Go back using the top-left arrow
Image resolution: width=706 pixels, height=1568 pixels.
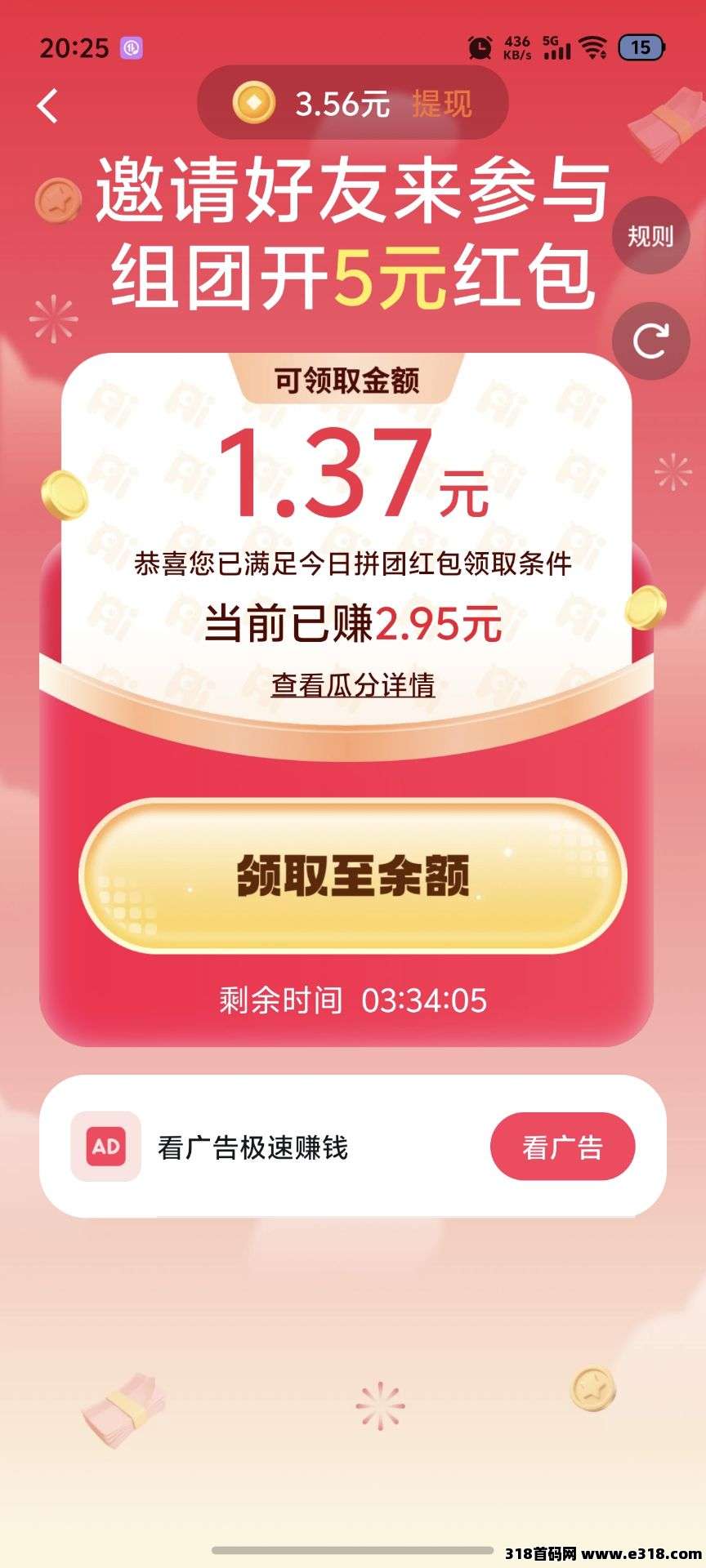pyautogui.click(x=48, y=105)
